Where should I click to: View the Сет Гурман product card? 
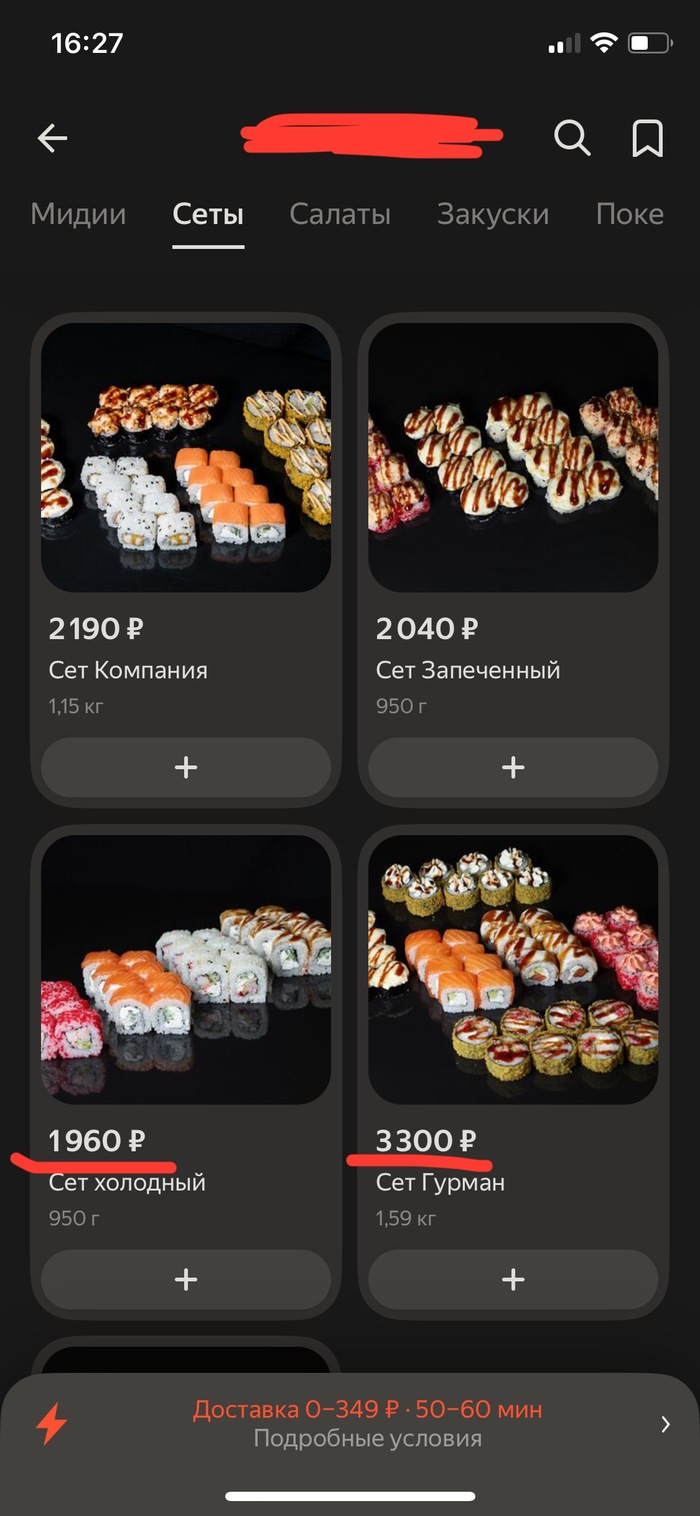pos(513,970)
